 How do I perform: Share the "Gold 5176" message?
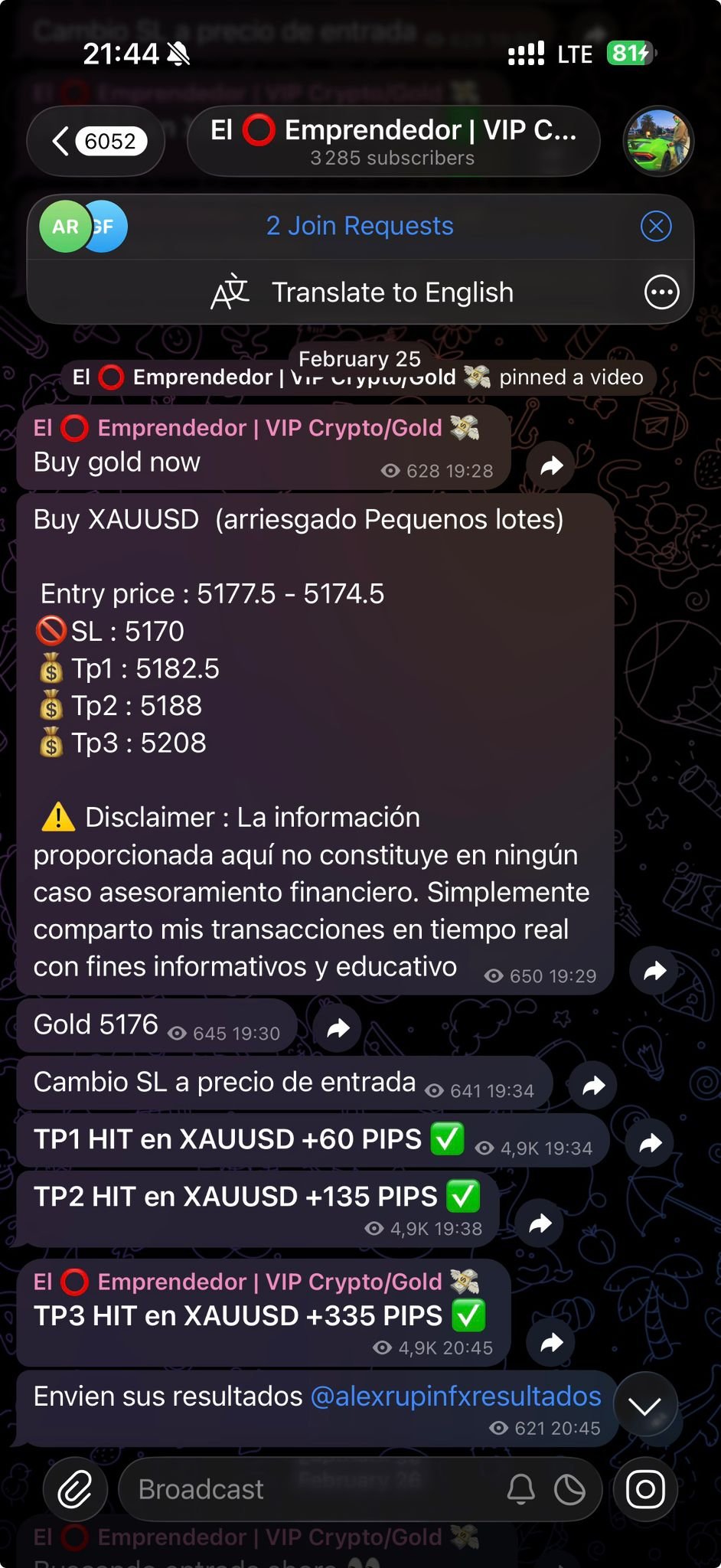tap(338, 1028)
